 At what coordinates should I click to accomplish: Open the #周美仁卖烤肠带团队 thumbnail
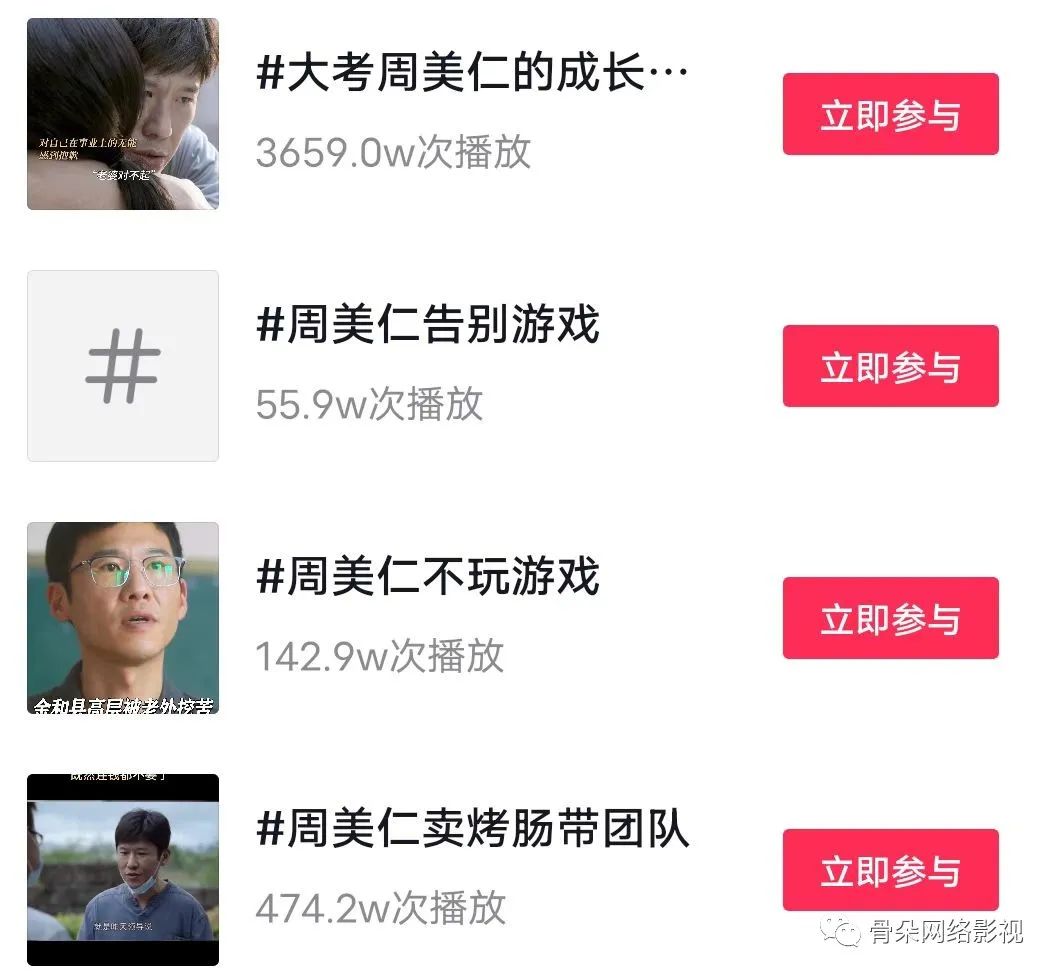(123, 870)
